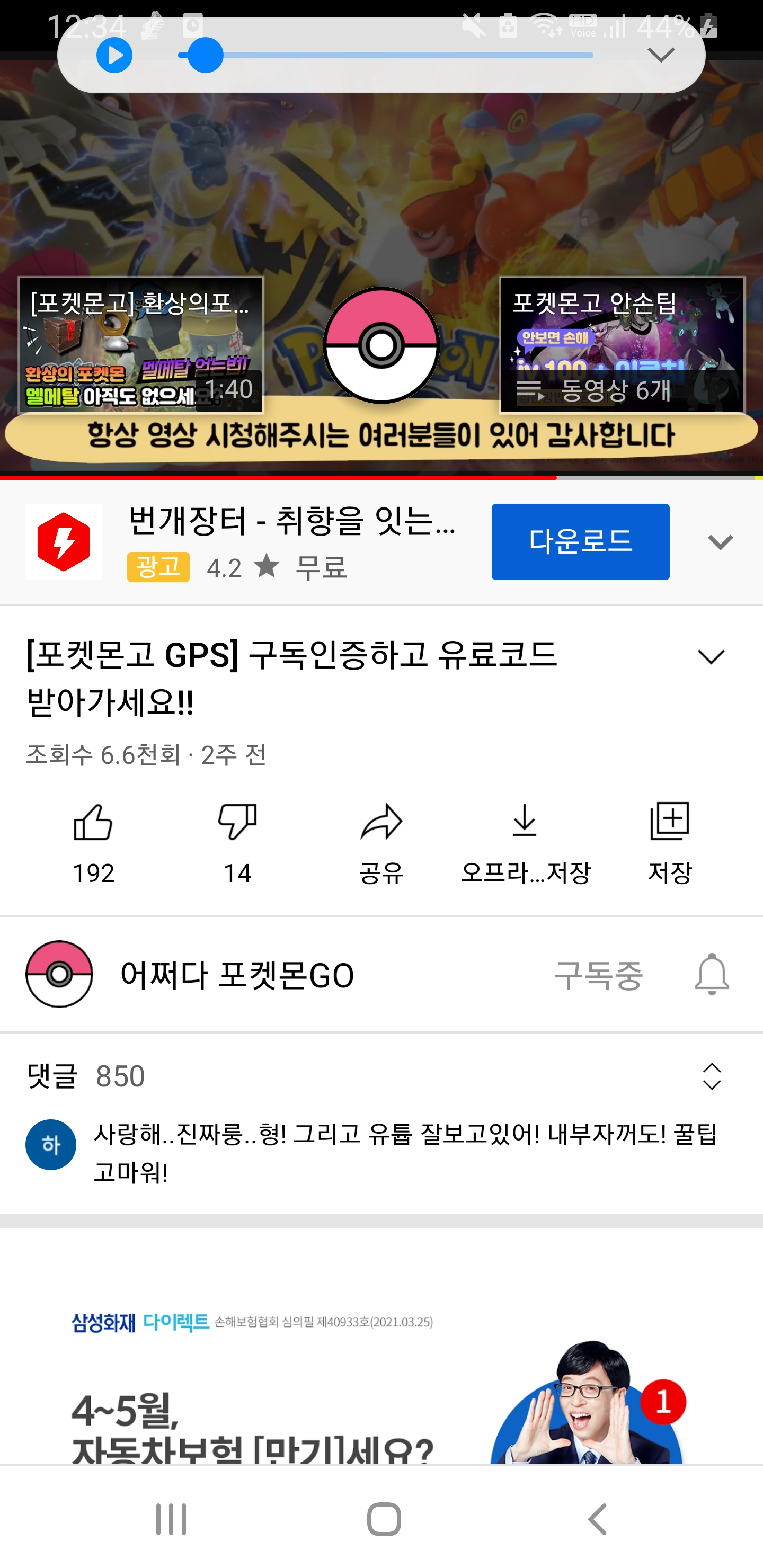763x1568 pixels.
Task: Open the 환상의포켓몬 end-screen video
Action: [140, 345]
